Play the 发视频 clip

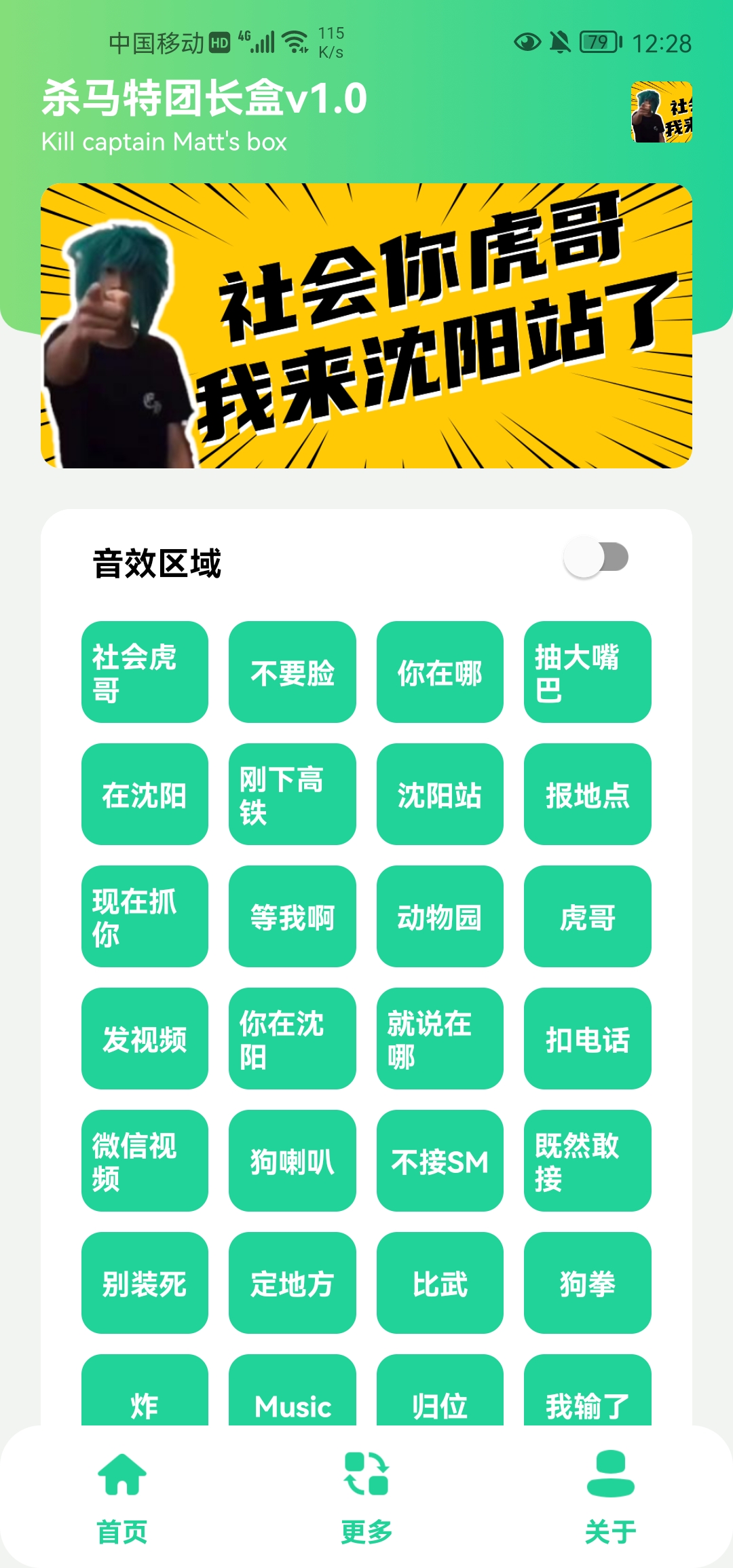click(145, 1039)
